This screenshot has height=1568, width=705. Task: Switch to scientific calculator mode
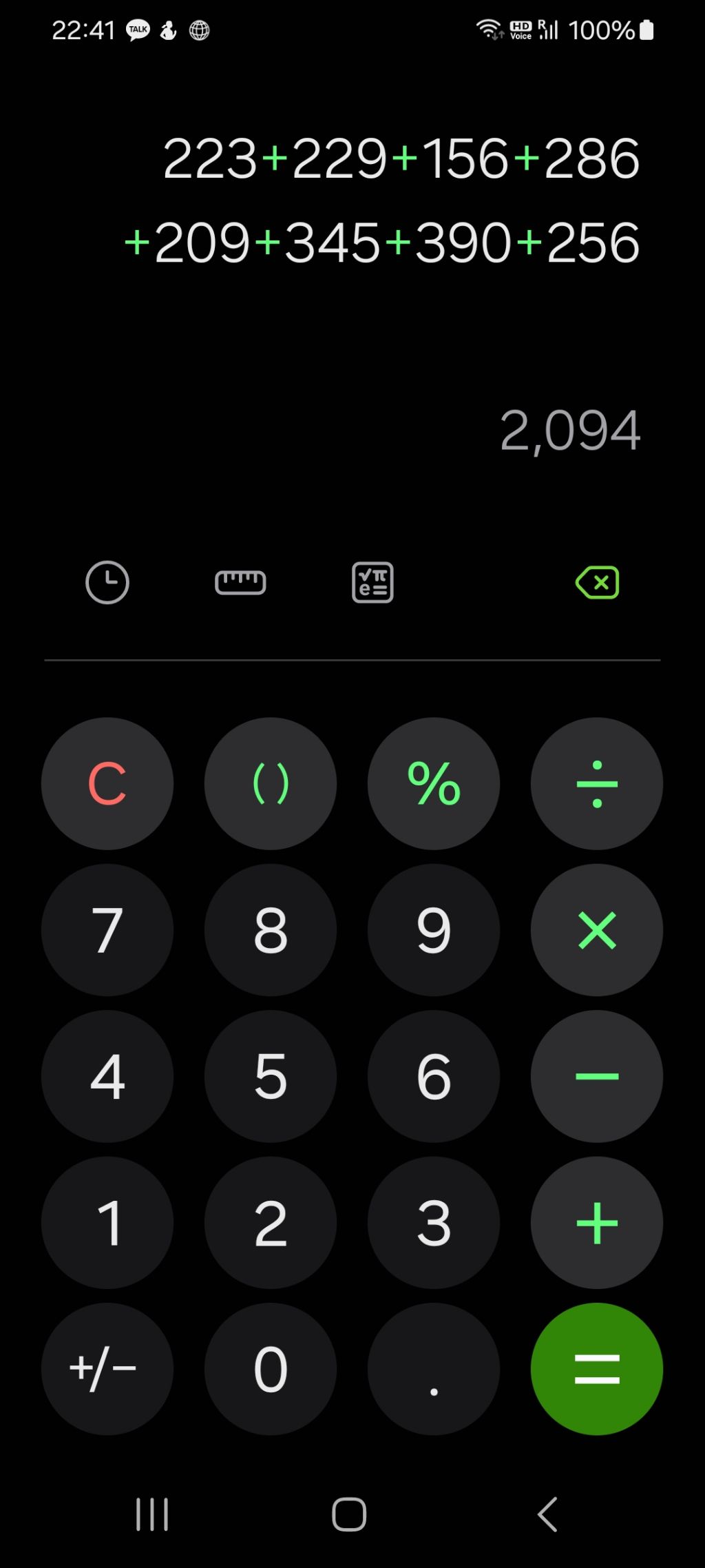pyautogui.click(x=372, y=583)
